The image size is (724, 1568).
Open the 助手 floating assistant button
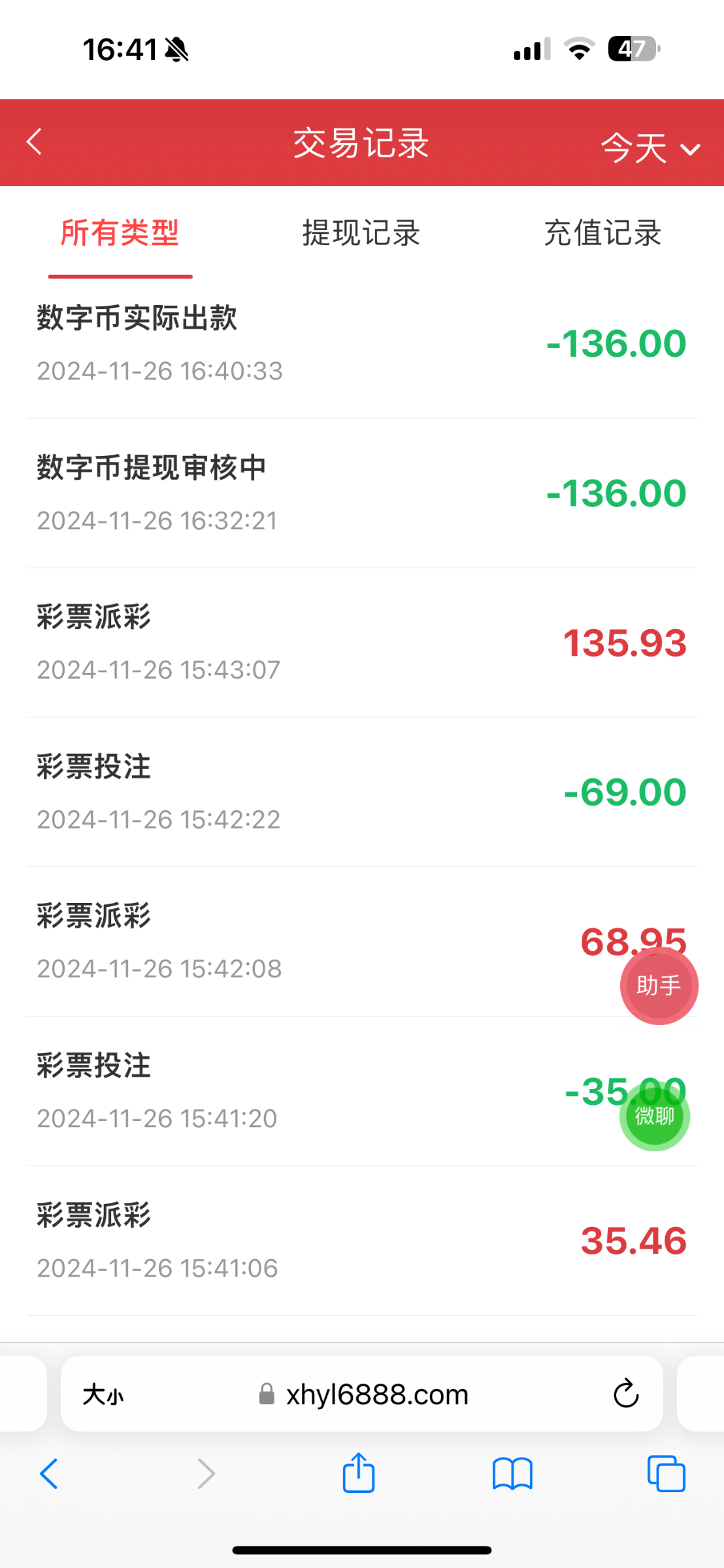(x=659, y=985)
